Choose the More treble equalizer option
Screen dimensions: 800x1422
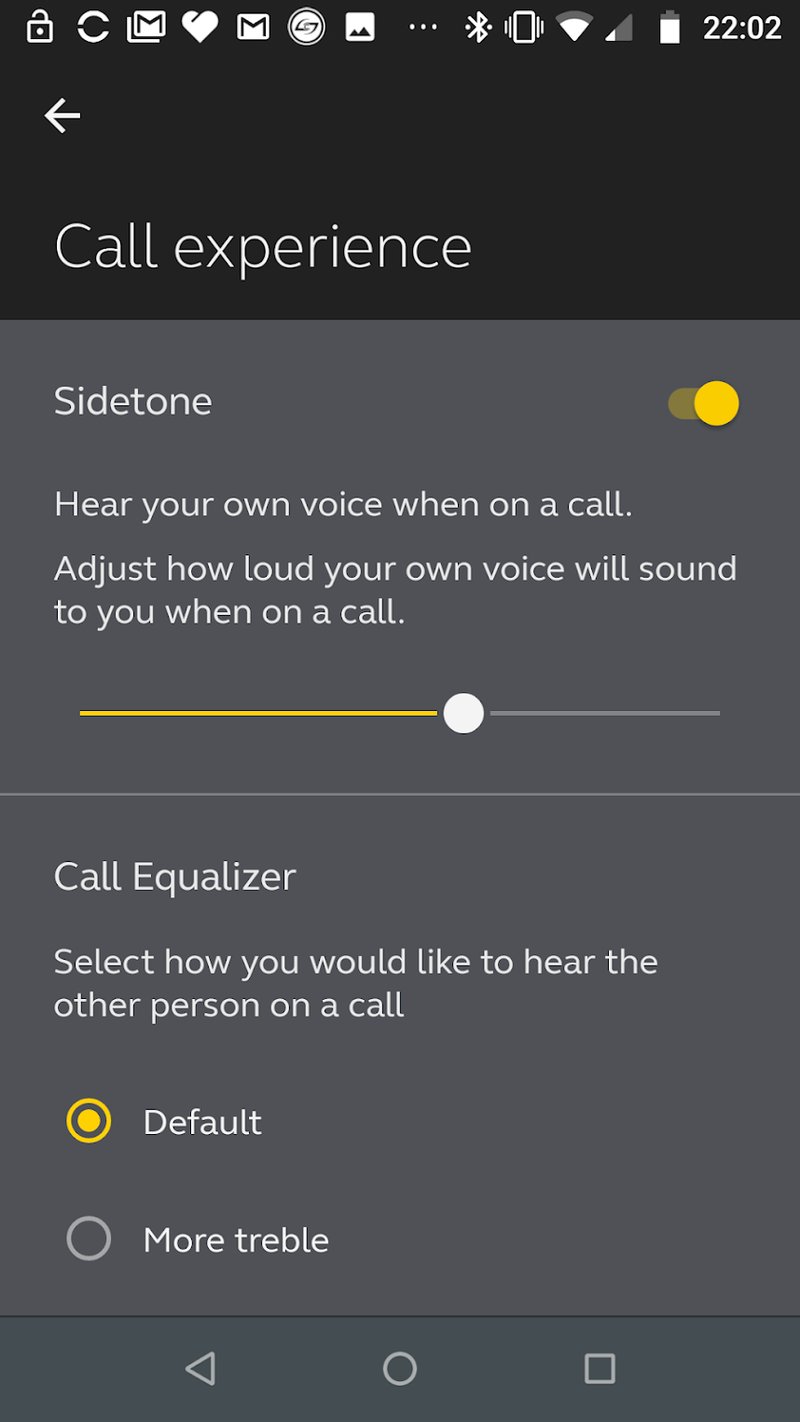[88, 1238]
